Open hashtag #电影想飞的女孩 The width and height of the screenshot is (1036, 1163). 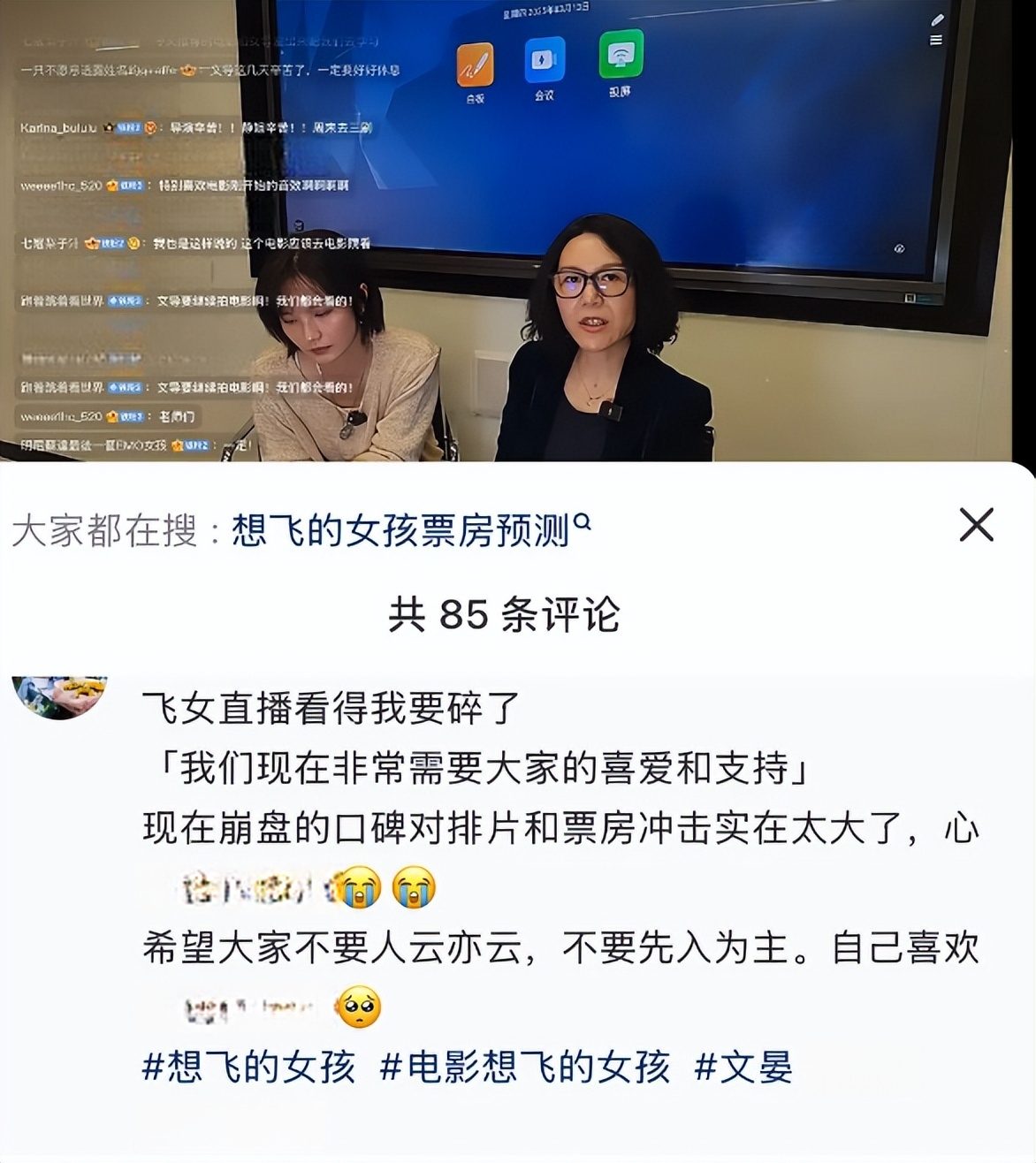[524, 1068]
